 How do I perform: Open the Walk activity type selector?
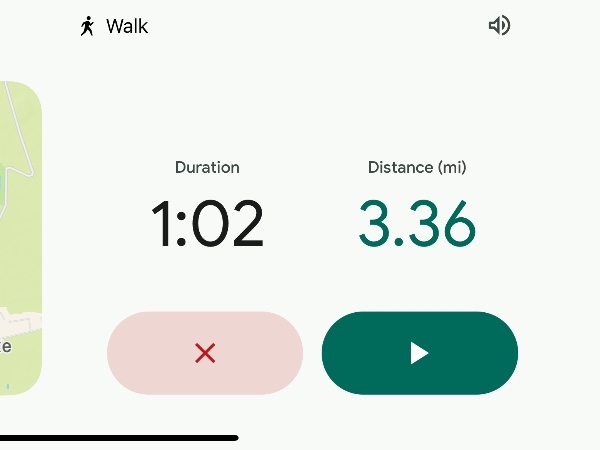pyautogui.click(x=113, y=26)
